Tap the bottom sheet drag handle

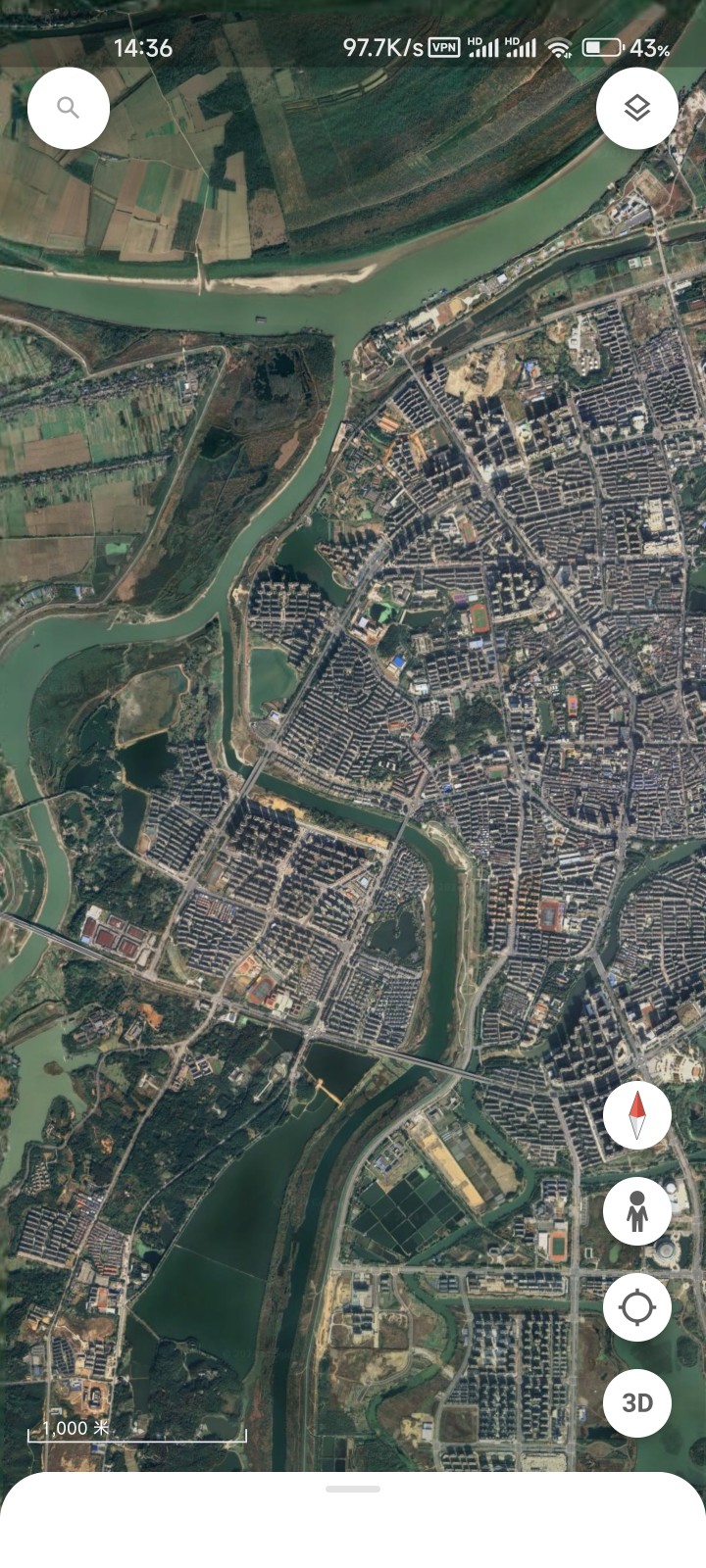pyautogui.click(x=353, y=1489)
